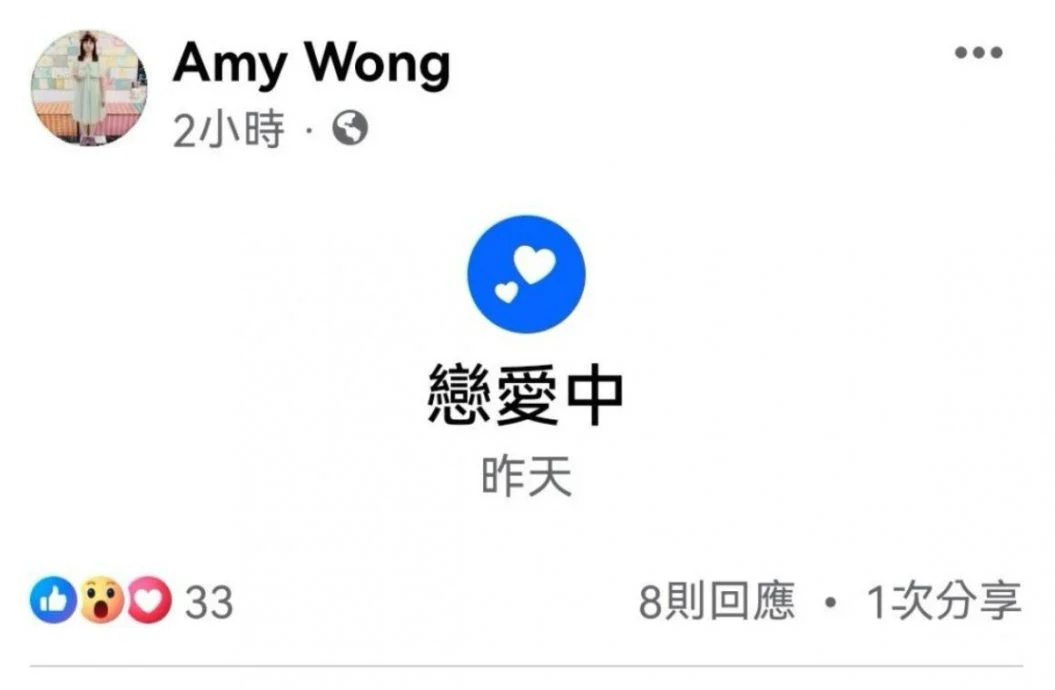Open Amy Wong's profile via her name
Screen dimensions: 1055x690
pyautogui.click(x=311, y=63)
